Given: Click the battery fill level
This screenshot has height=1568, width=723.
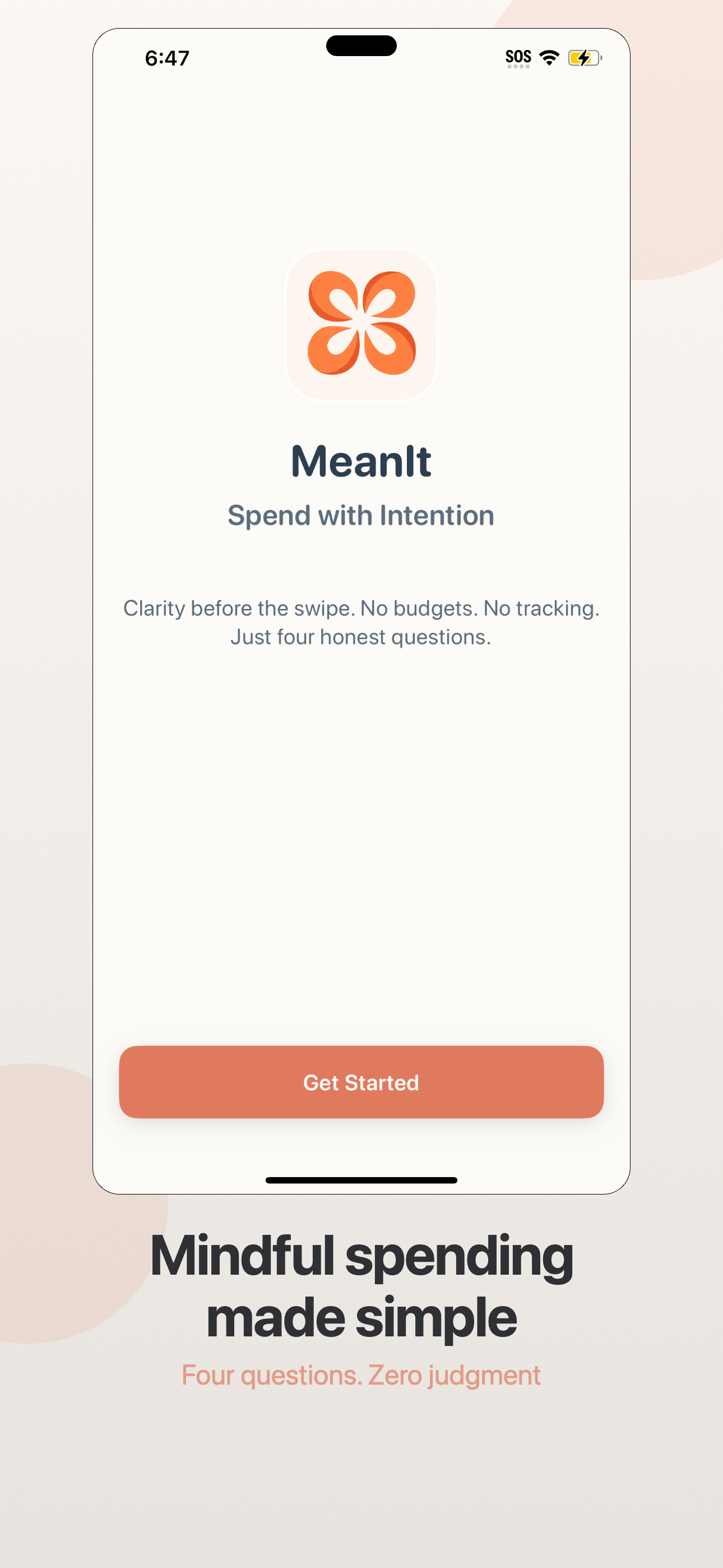Looking at the screenshot, I should (577, 57).
